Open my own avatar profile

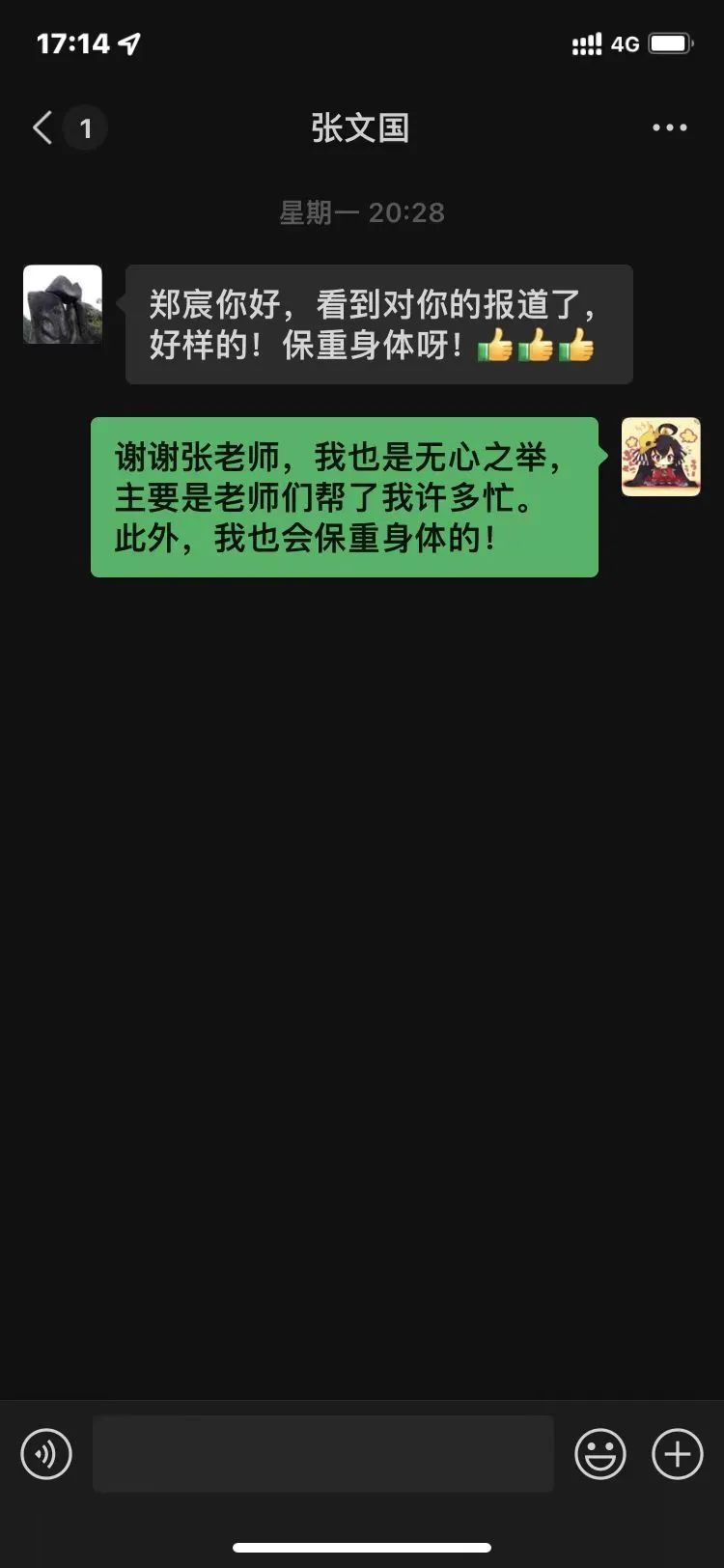coord(660,457)
